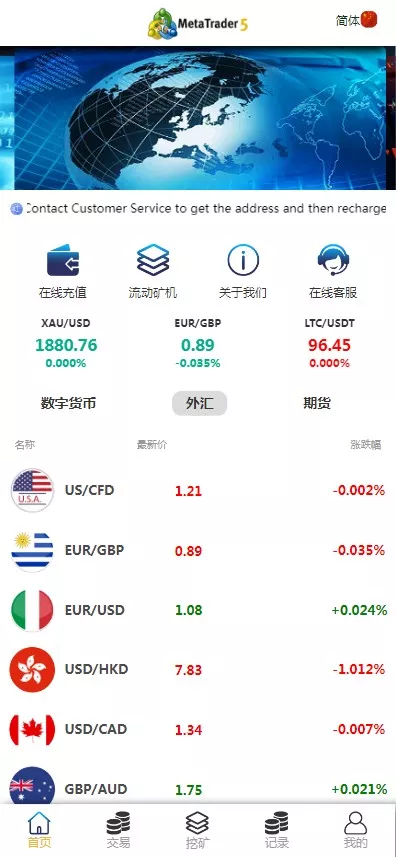The height and width of the screenshot is (857, 396).
Task: Open the US/CFD row
Action: click(x=198, y=490)
